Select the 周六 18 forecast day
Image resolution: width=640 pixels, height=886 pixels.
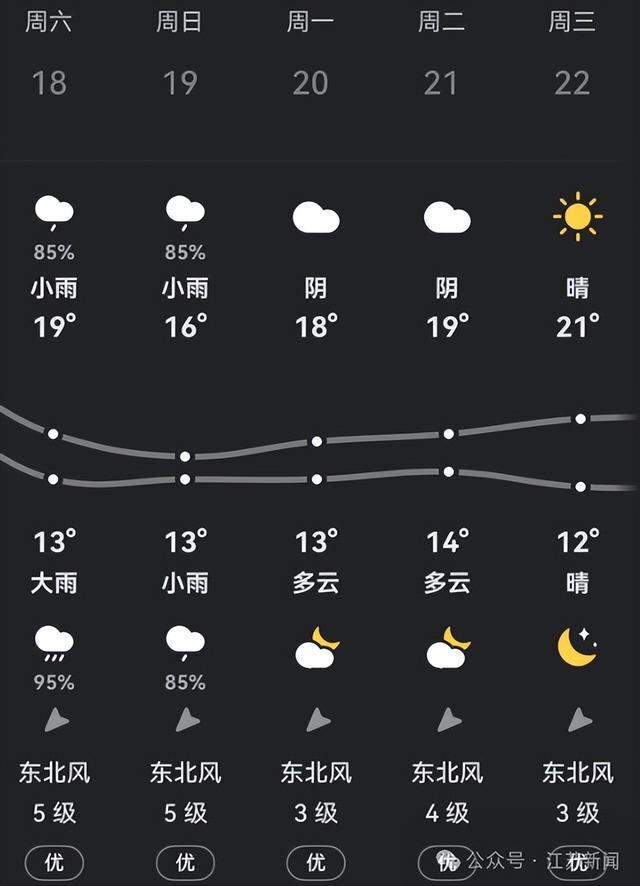pos(49,55)
